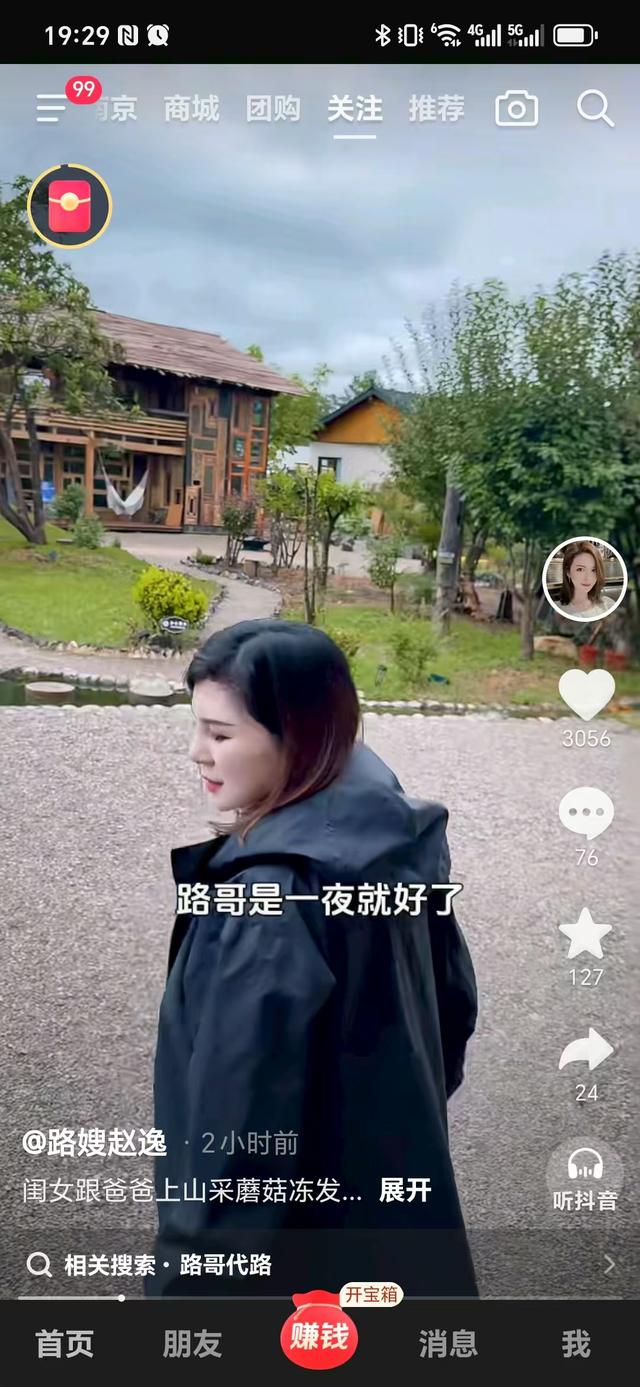The width and height of the screenshot is (640, 1387).
Task: Open the hamburger menu with 99 badge
Action: click(x=52, y=107)
